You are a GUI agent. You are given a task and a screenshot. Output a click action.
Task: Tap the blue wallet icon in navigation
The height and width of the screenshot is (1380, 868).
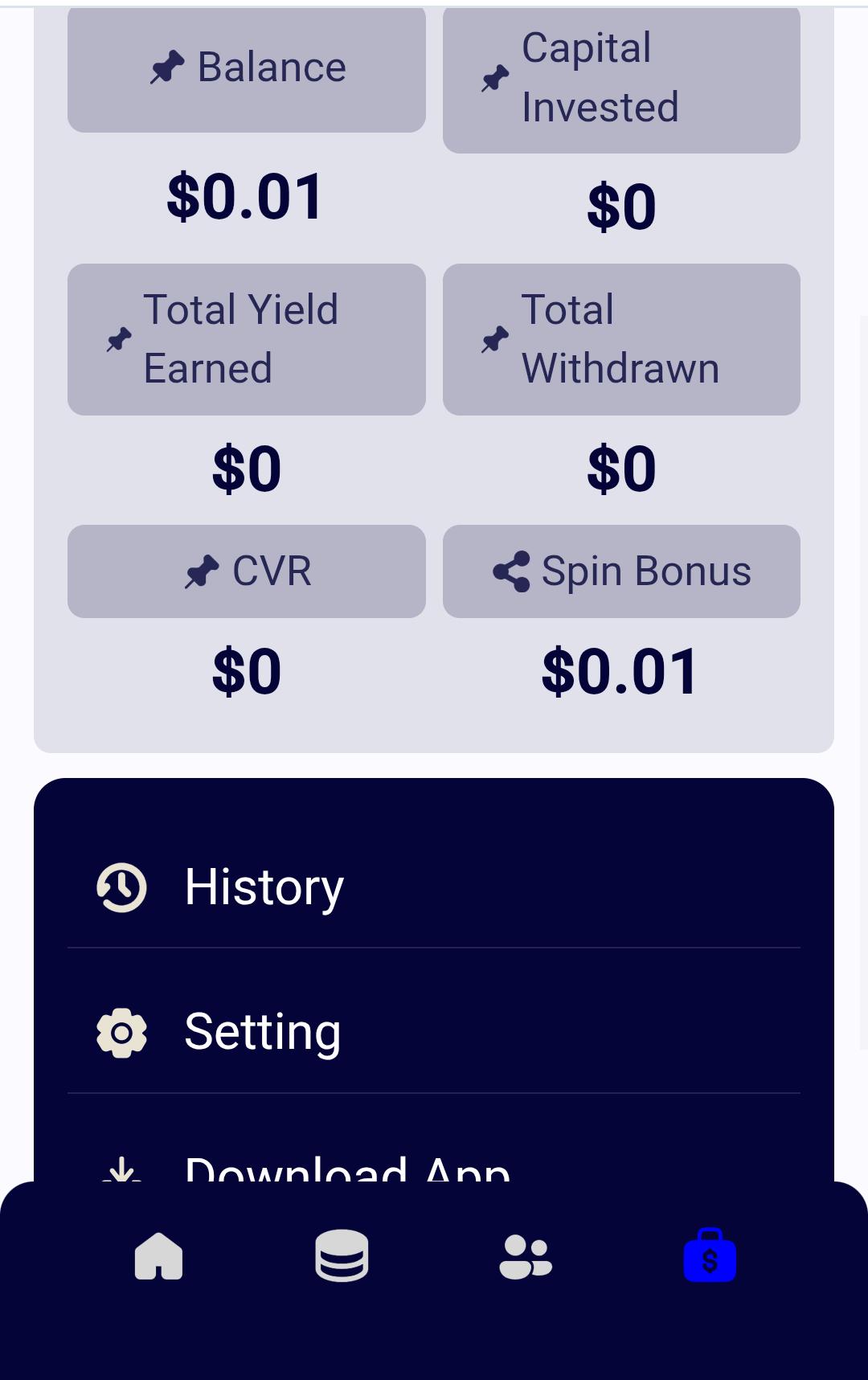click(x=709, y=1259)
